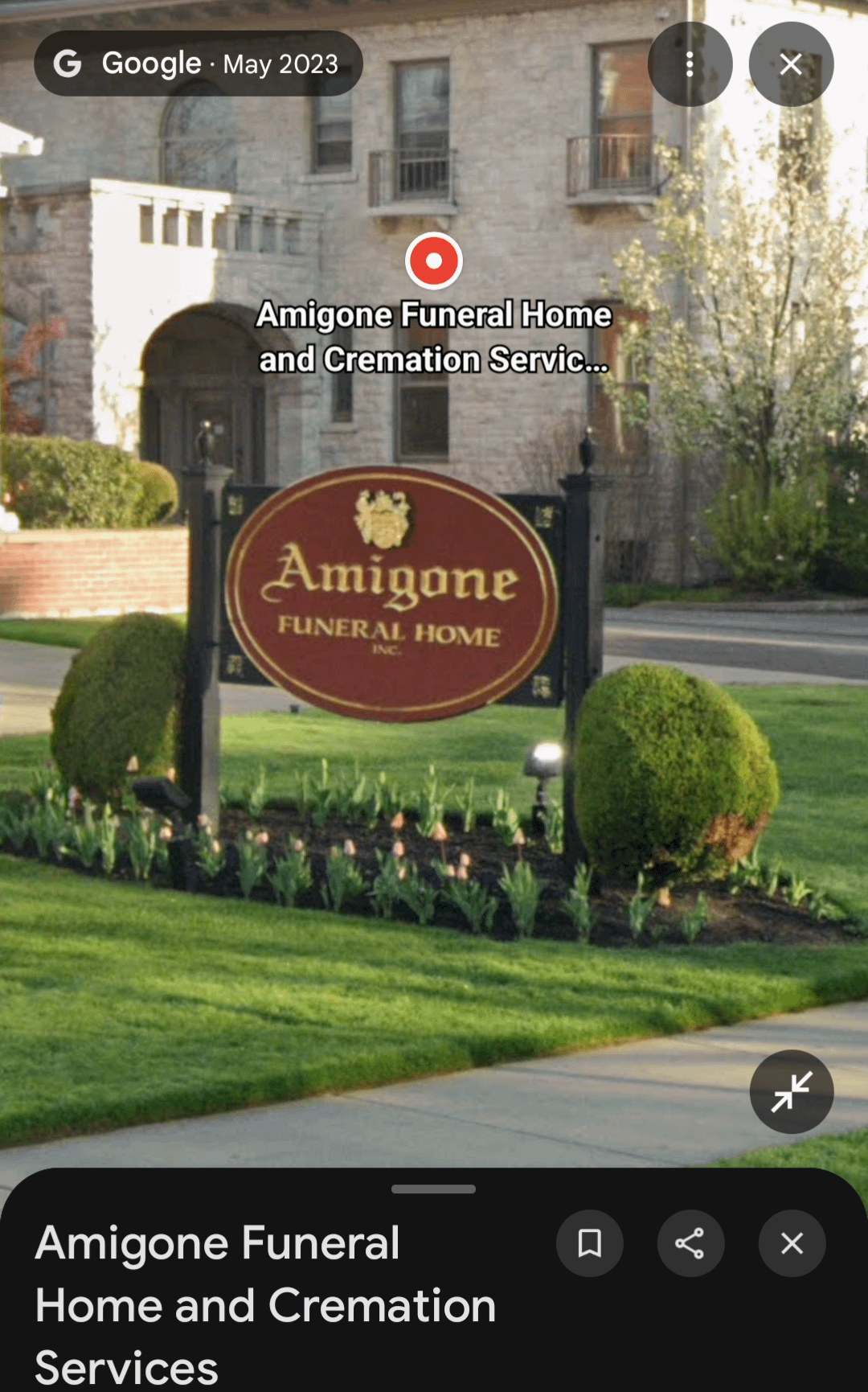Expand the bottom sheet handle

tap(434, 1189)
